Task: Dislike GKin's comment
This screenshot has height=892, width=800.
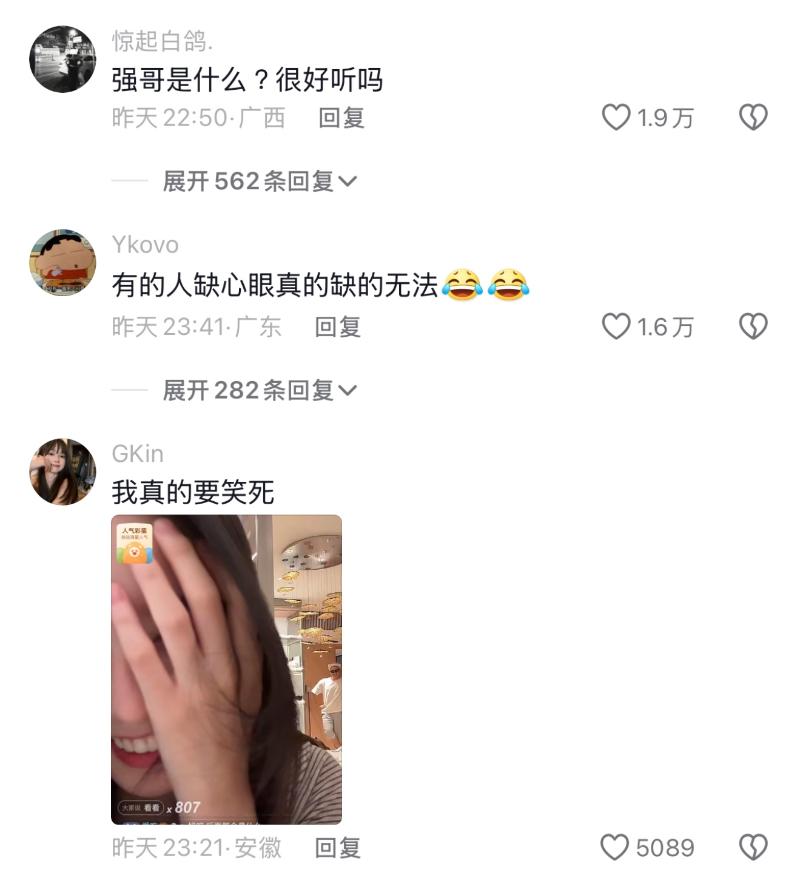Action: tap(752, 848)
